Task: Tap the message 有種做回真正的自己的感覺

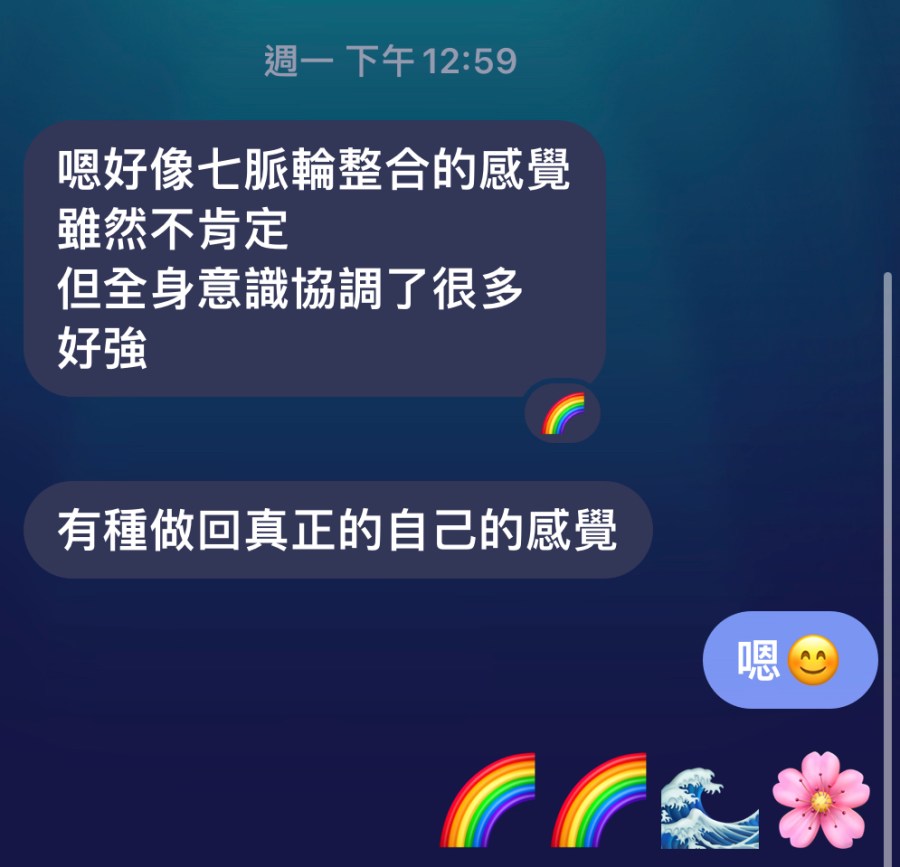Action: pos(338,530)
